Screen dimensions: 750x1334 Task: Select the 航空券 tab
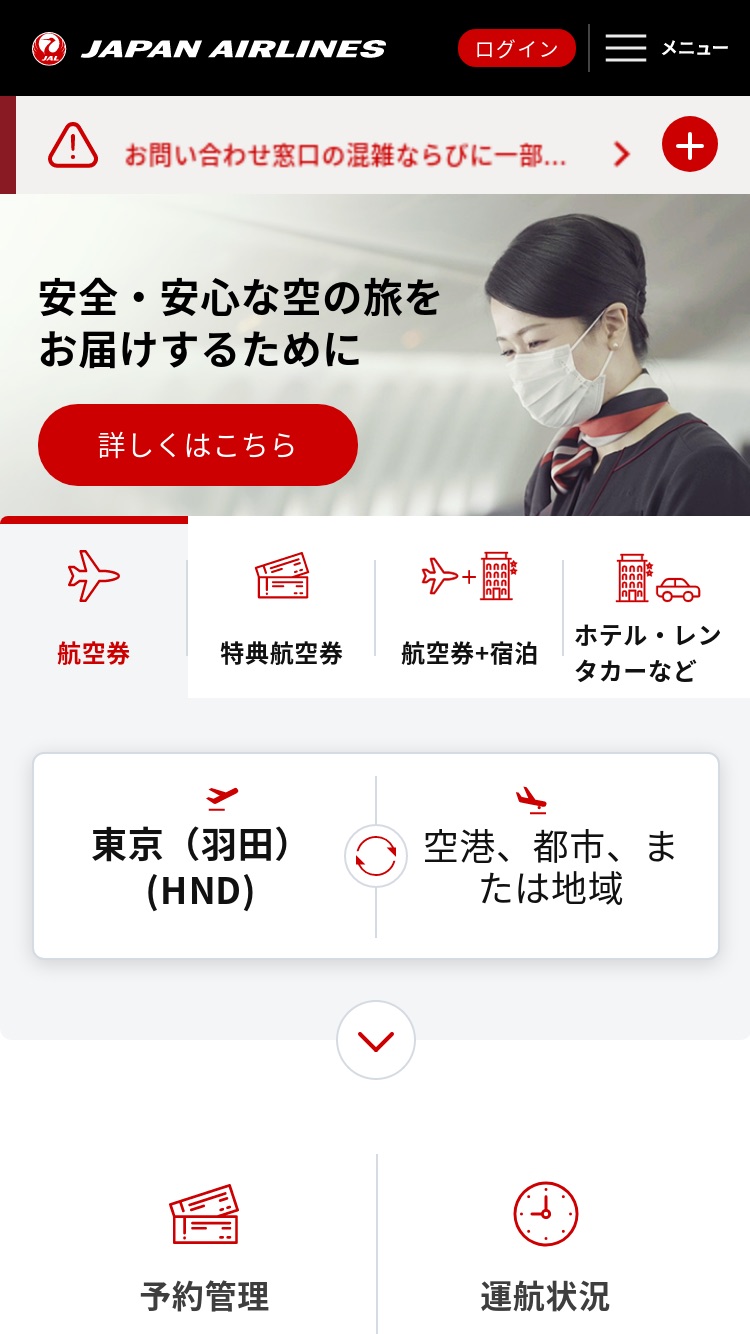[x=94, y=607]
